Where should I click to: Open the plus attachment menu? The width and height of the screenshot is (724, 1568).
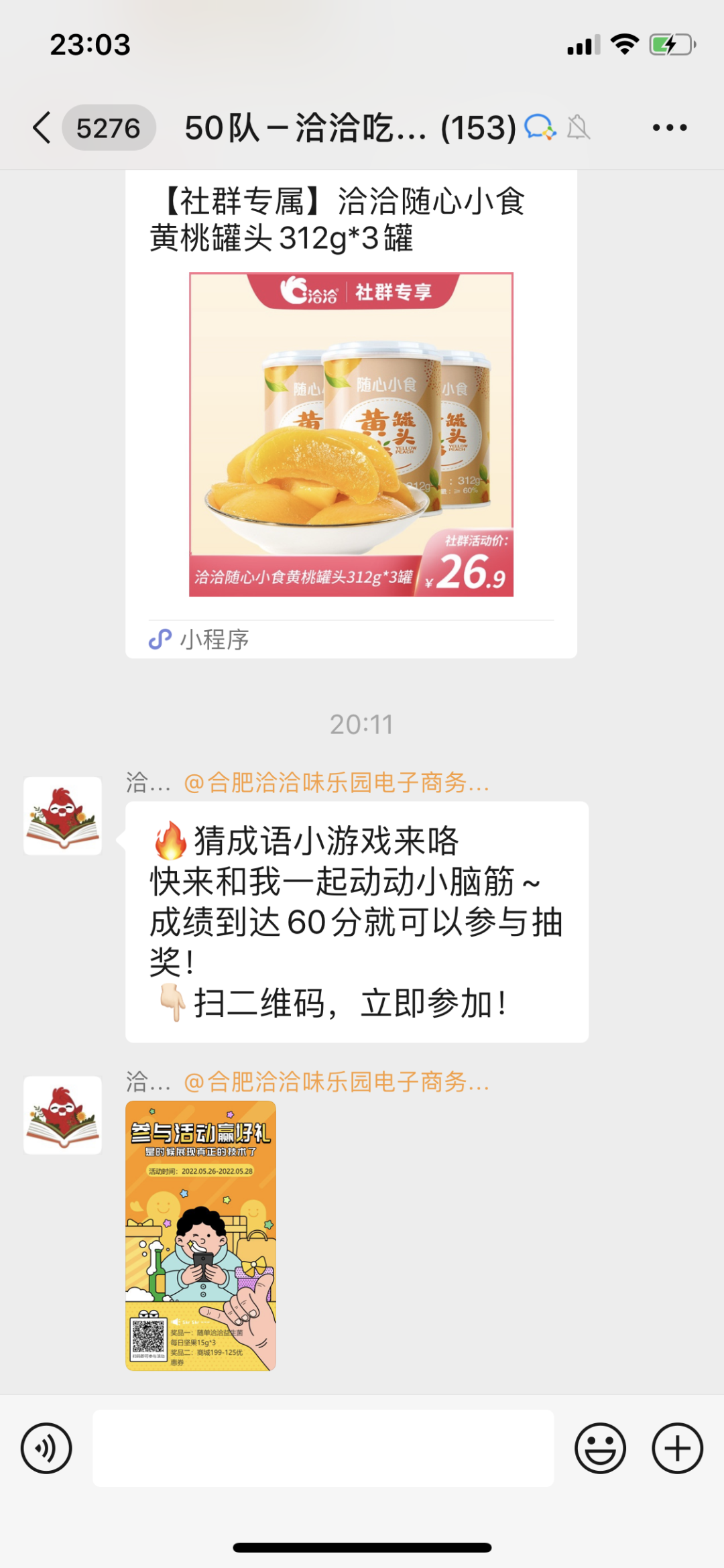[x=677, y=1448]
